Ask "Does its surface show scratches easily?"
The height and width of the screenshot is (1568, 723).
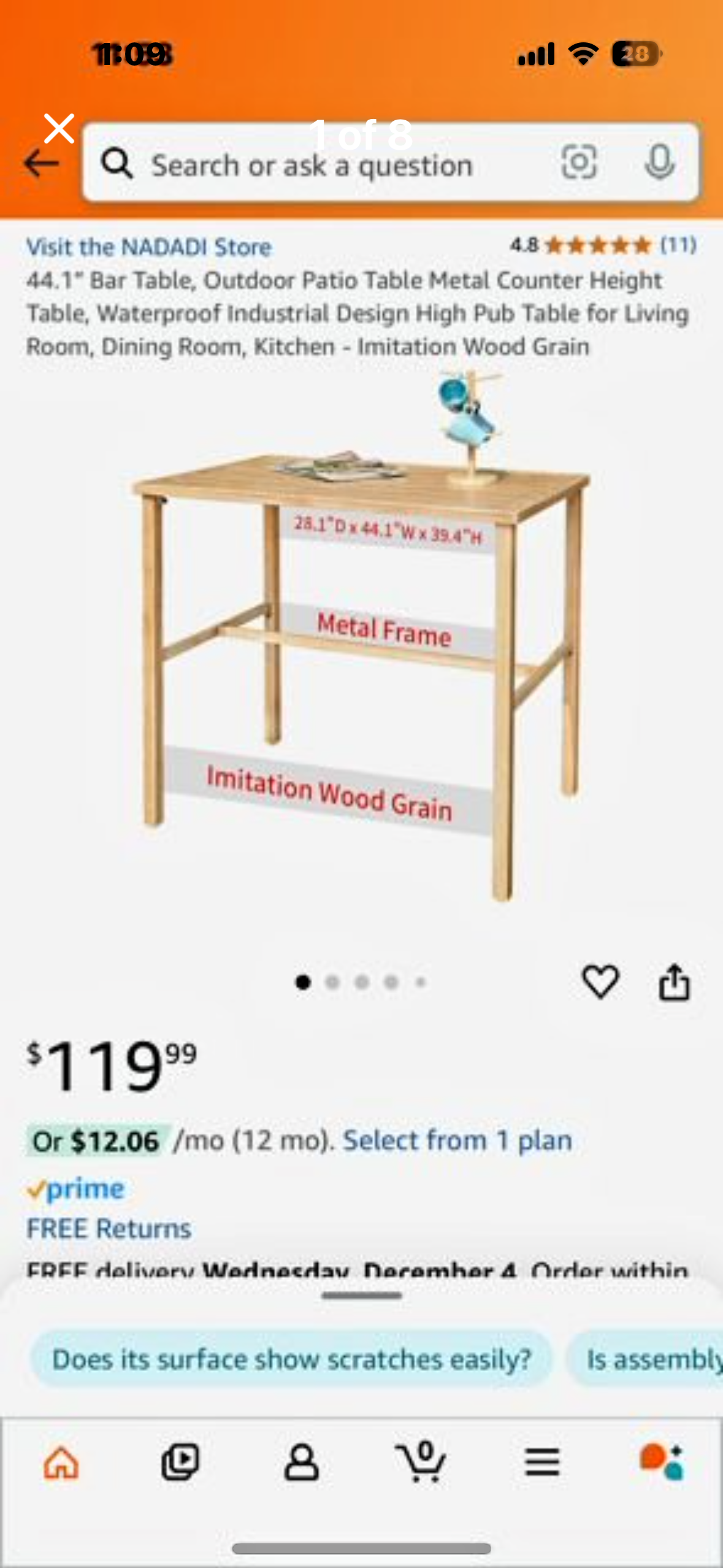click(292, 1359)
